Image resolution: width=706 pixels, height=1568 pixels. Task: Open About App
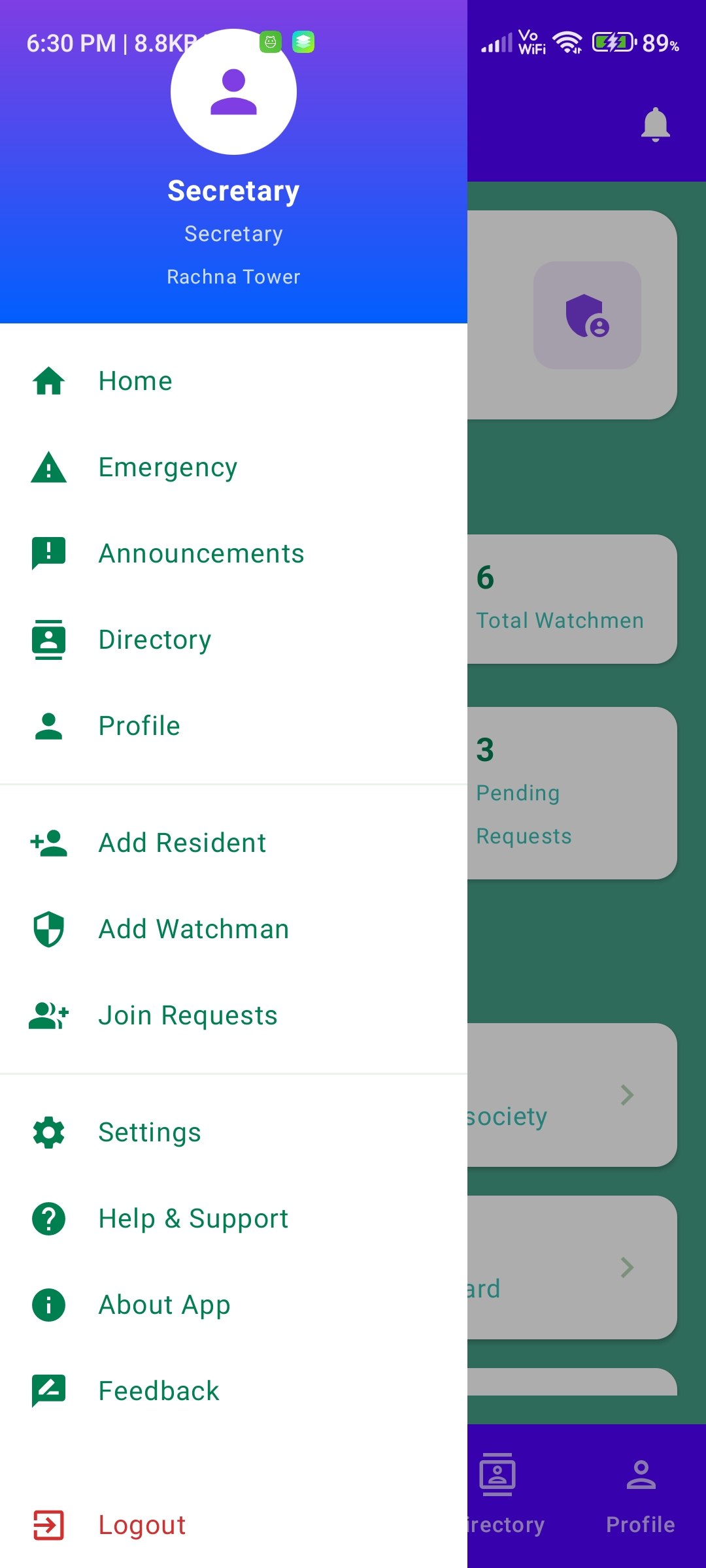coord(164,1305)
